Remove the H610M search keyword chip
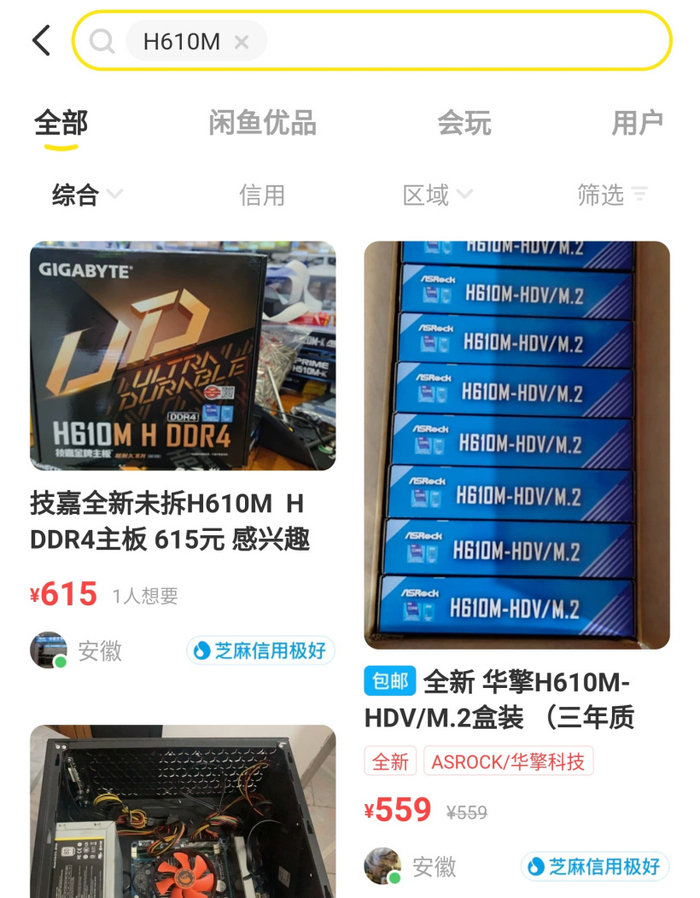The height and width of the screenshot is (898, 700). [x=241, y=42]
